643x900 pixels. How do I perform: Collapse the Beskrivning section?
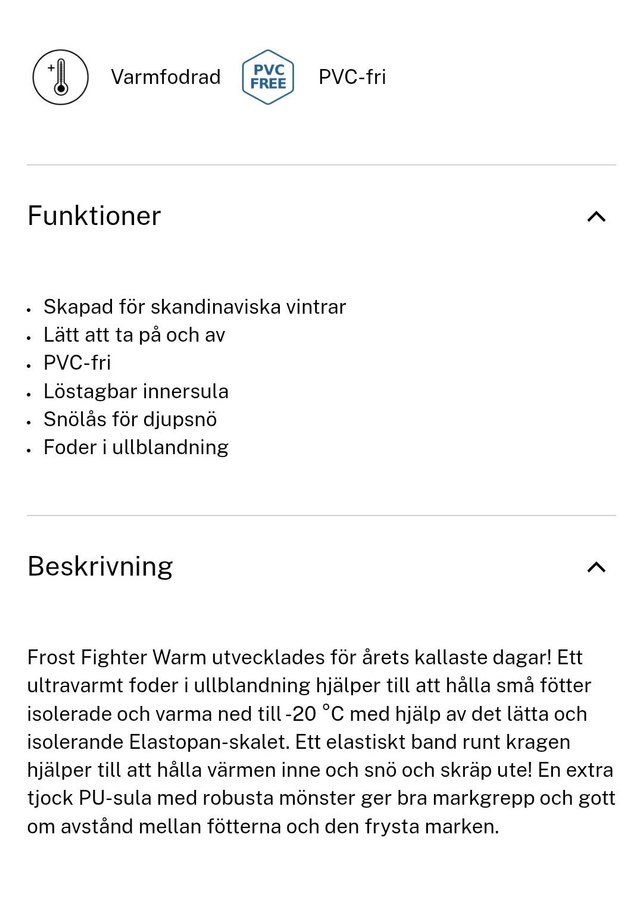tap(596, 567)
